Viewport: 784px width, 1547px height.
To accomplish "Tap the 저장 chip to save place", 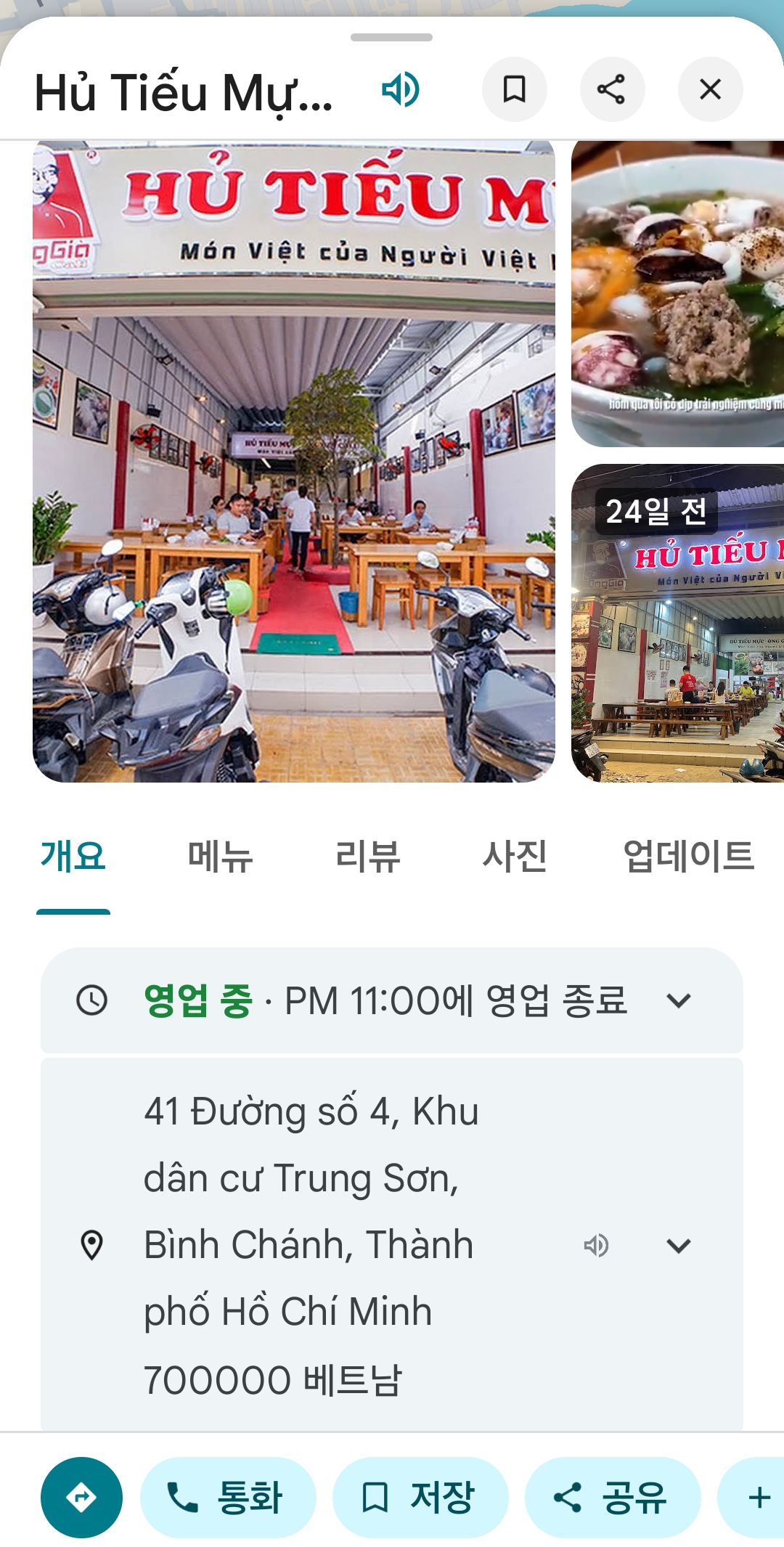I will point(420,1497).
